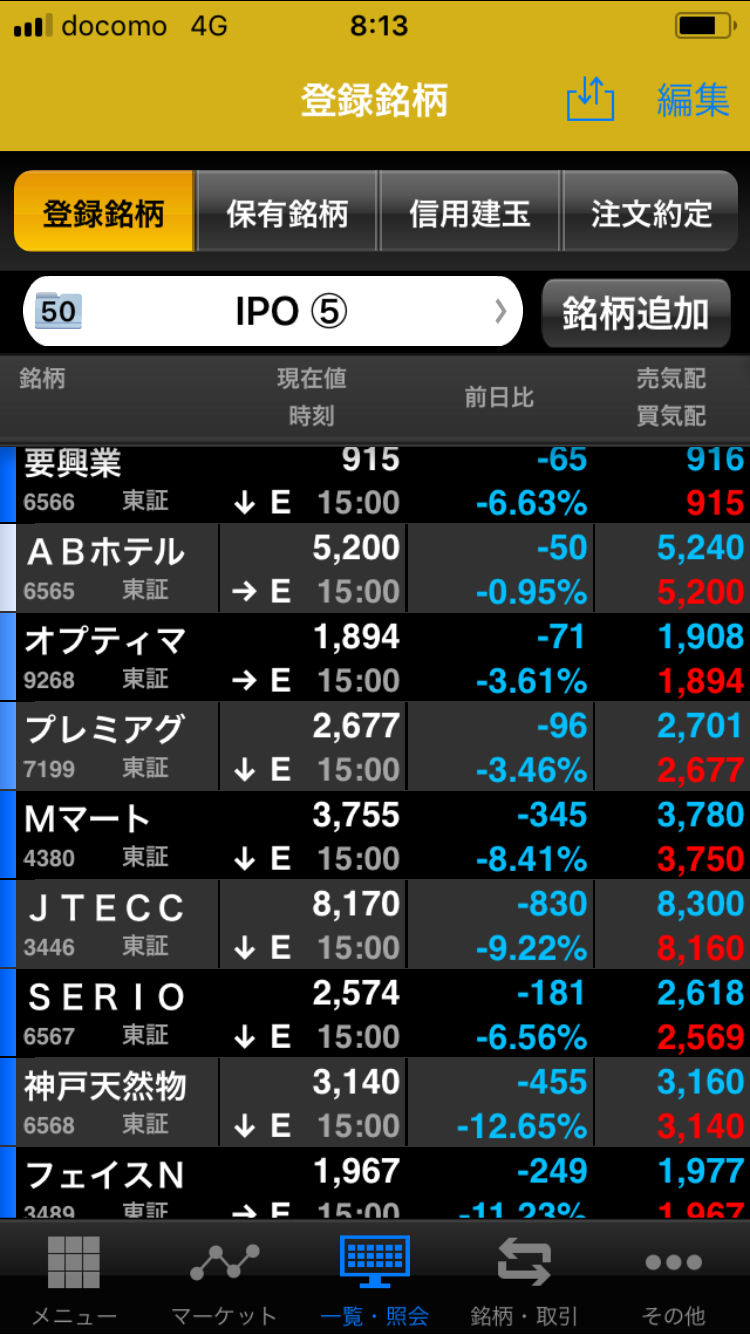Open the 現在値 column header

point(311,378)
